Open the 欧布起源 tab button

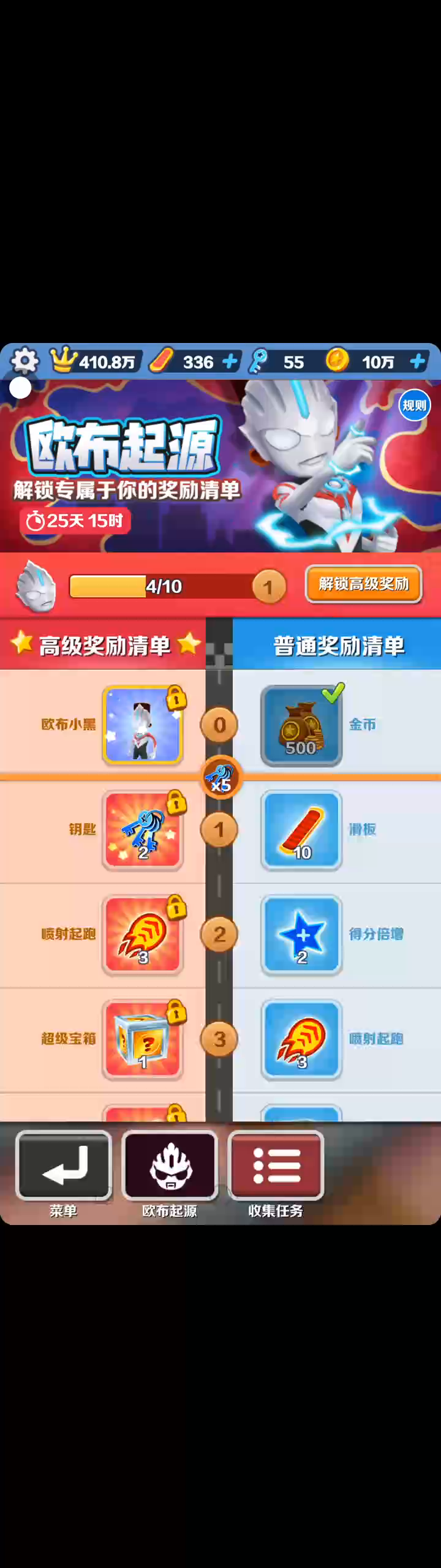click(170, 1165)
